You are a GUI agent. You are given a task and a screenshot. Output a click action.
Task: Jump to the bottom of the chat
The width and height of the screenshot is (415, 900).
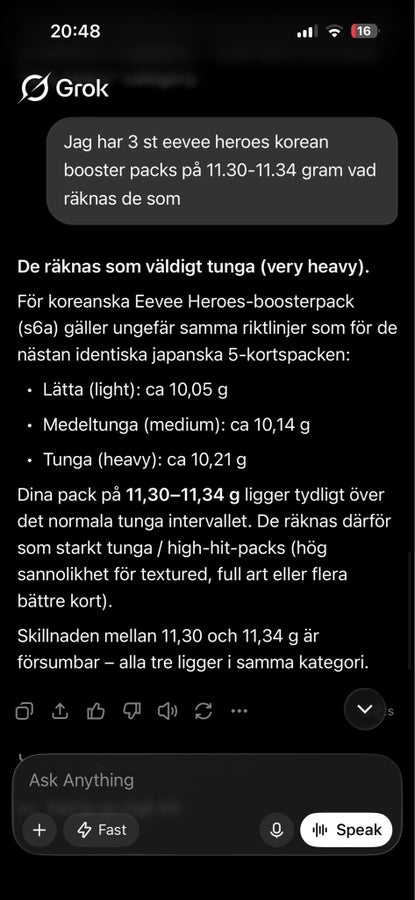click(364, 709)
